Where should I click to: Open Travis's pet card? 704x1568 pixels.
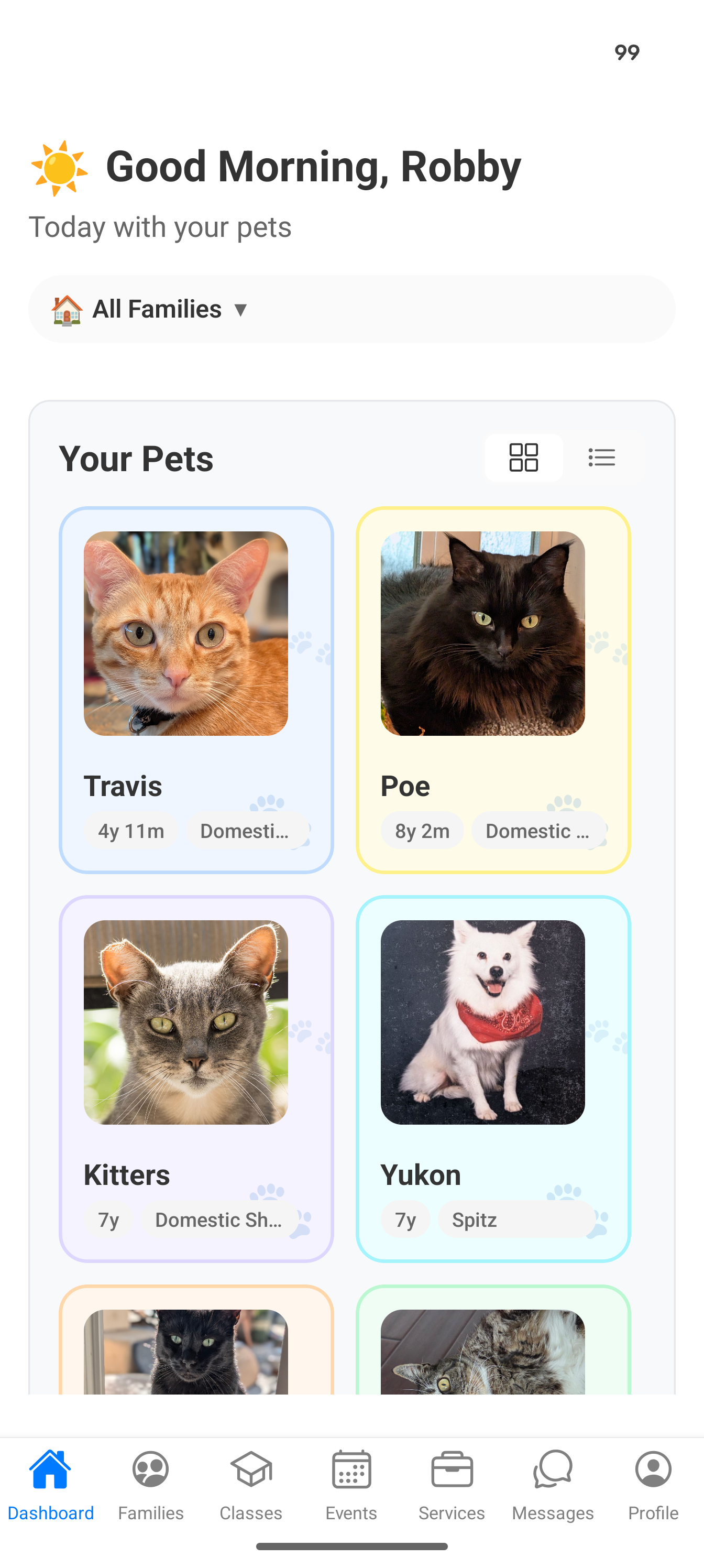coord(196,690)
